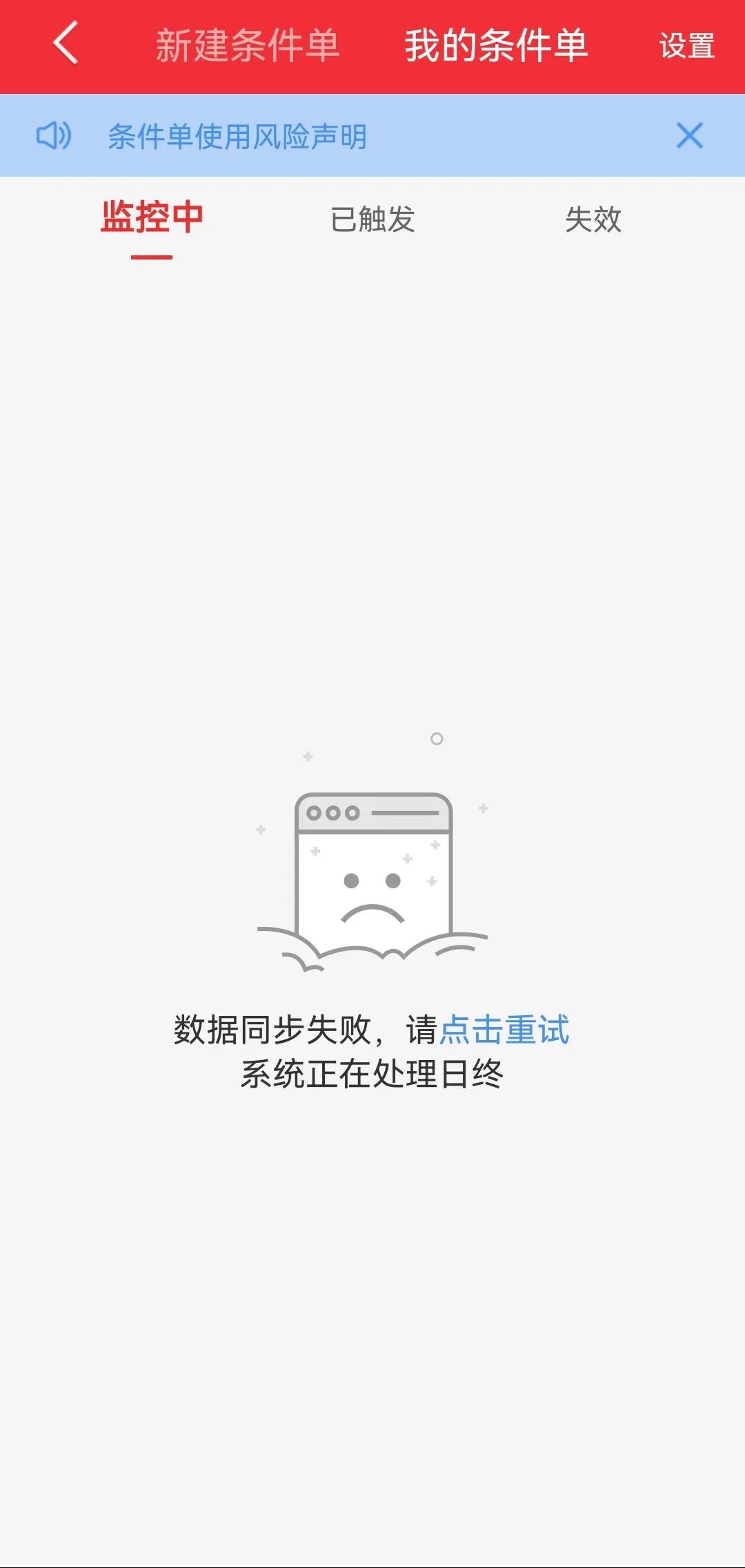This screenshot has width=745, height=1568.
Task: Open 新建条件单 to create a condition order
Action: coord(248,45)
